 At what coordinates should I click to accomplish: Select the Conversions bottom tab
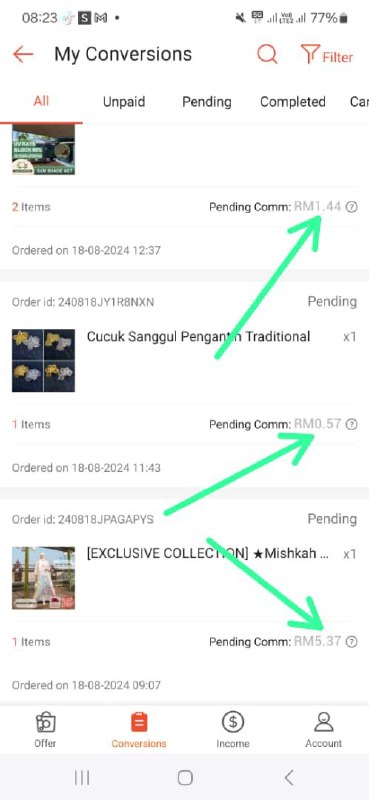pyautogui.click(x=139, y=730)
